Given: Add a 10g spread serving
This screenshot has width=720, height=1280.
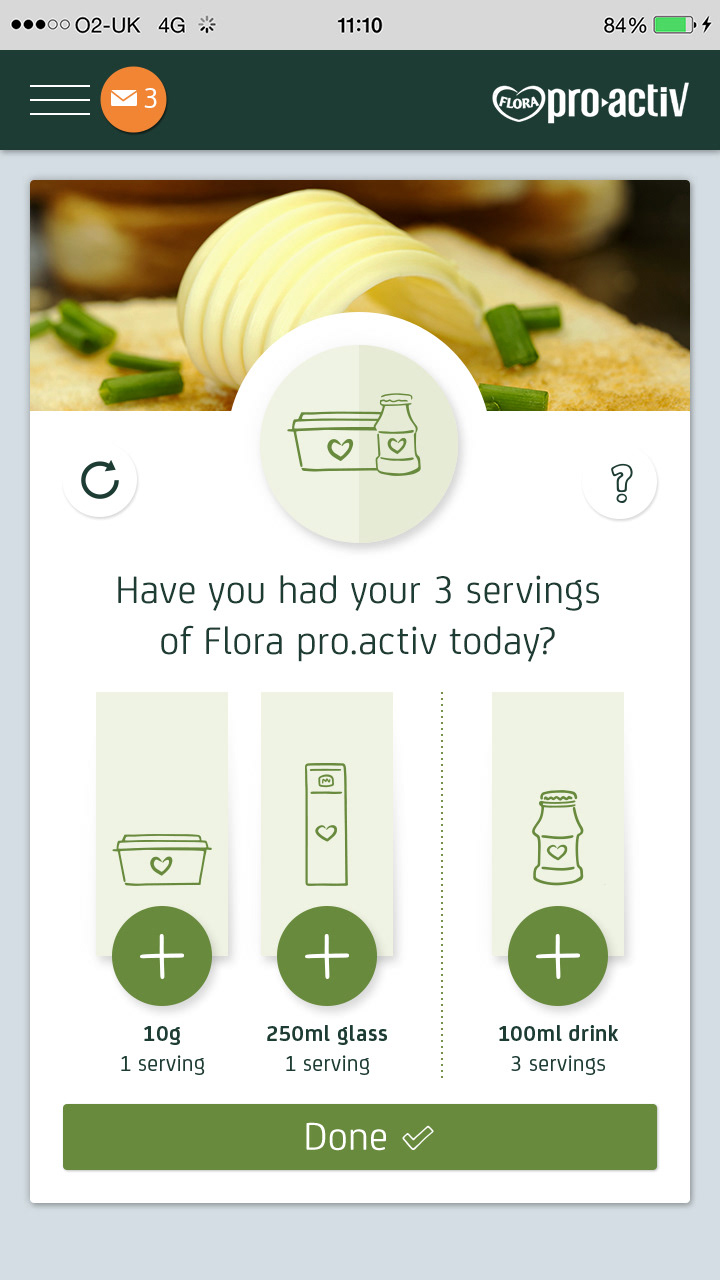Looking at the screenshot, I should coord(162,956).
